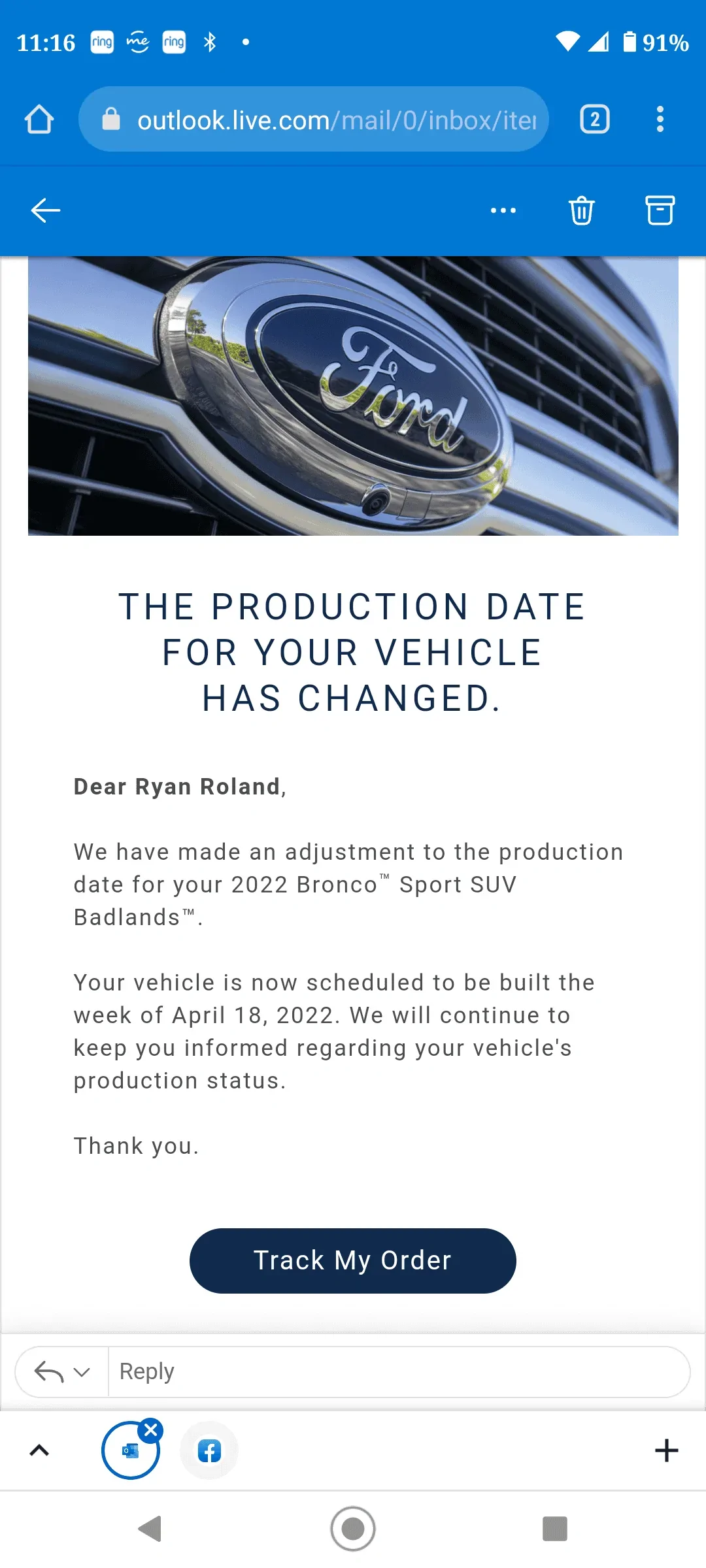The image size is (706, 1568).
Task: Open the browser overflow menu
Action: [660, 120]
